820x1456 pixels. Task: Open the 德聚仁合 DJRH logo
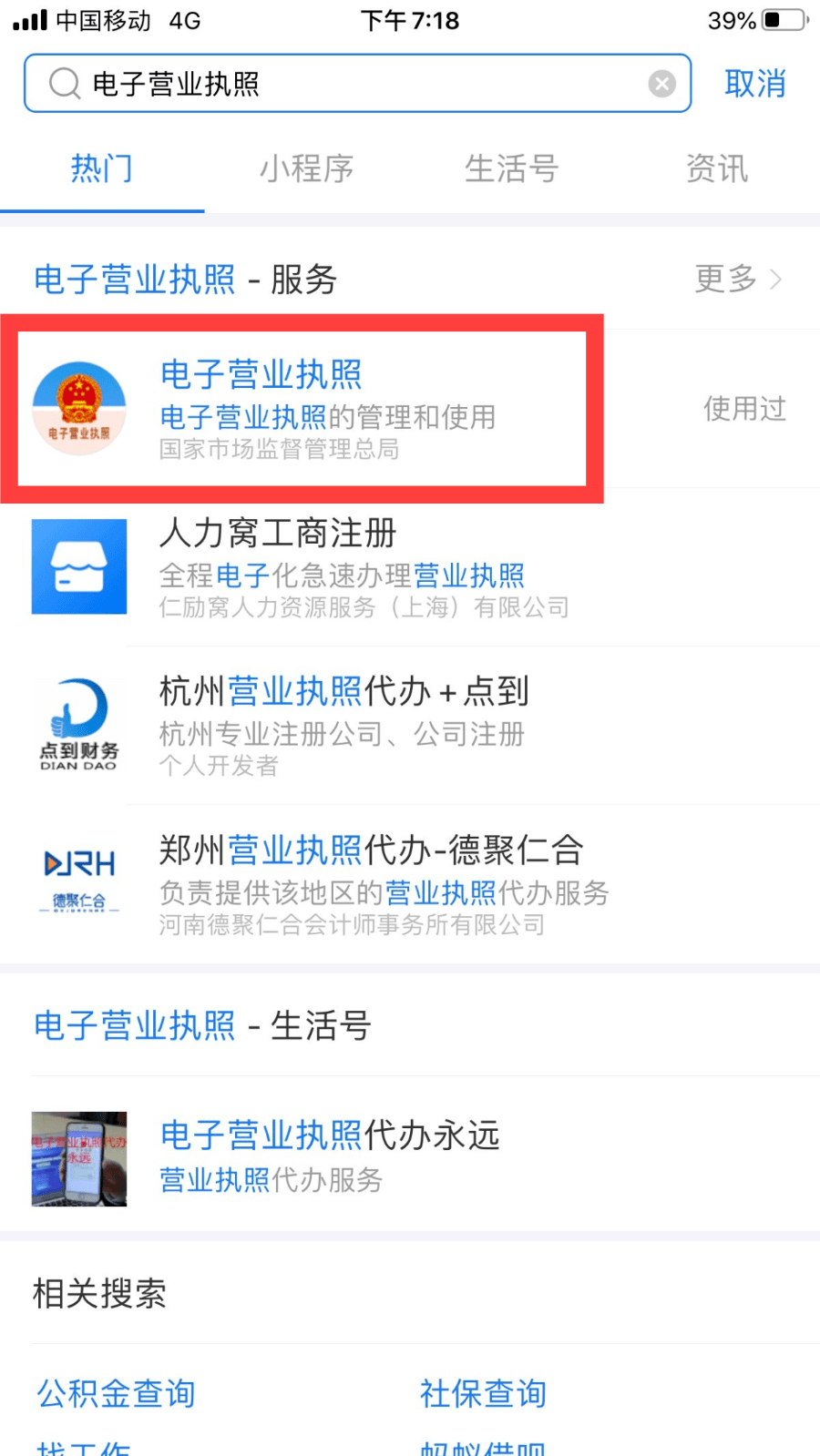tap(78, 879)
